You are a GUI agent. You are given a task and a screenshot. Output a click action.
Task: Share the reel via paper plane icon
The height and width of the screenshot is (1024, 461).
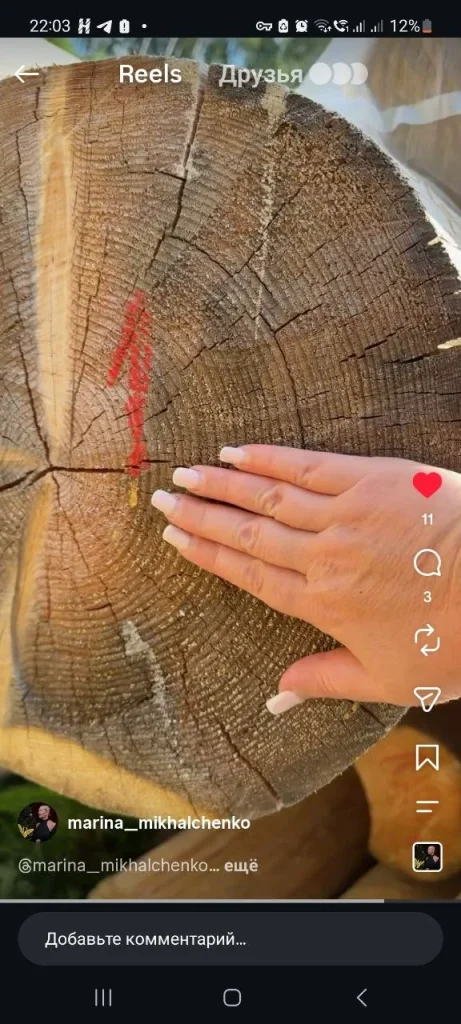tap(427, 699)
